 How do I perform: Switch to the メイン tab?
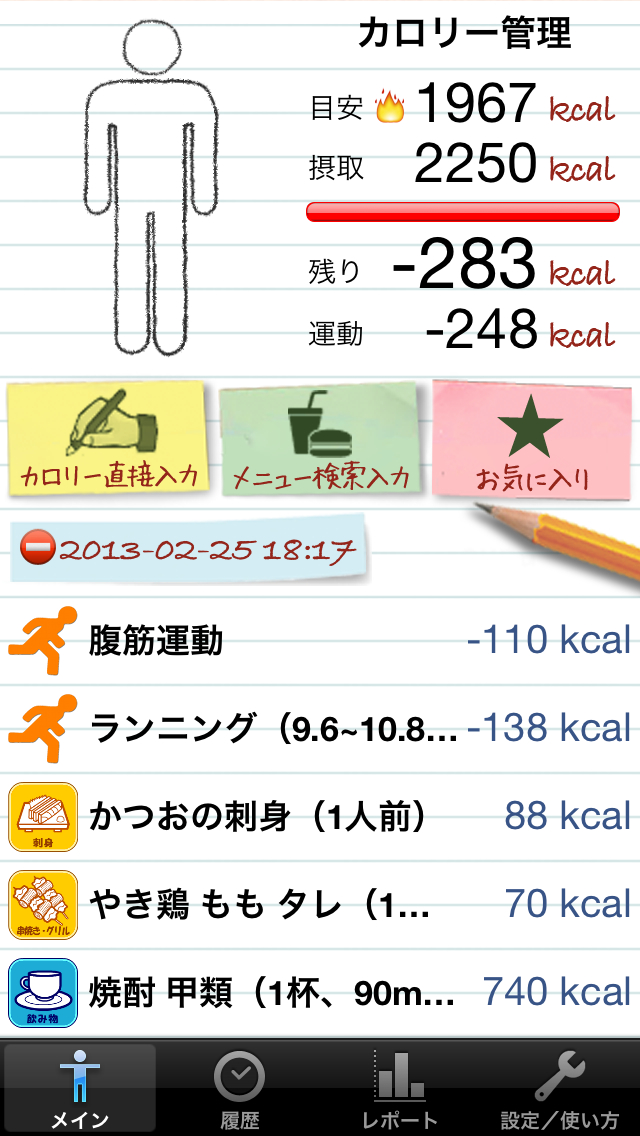(80, 1088)
